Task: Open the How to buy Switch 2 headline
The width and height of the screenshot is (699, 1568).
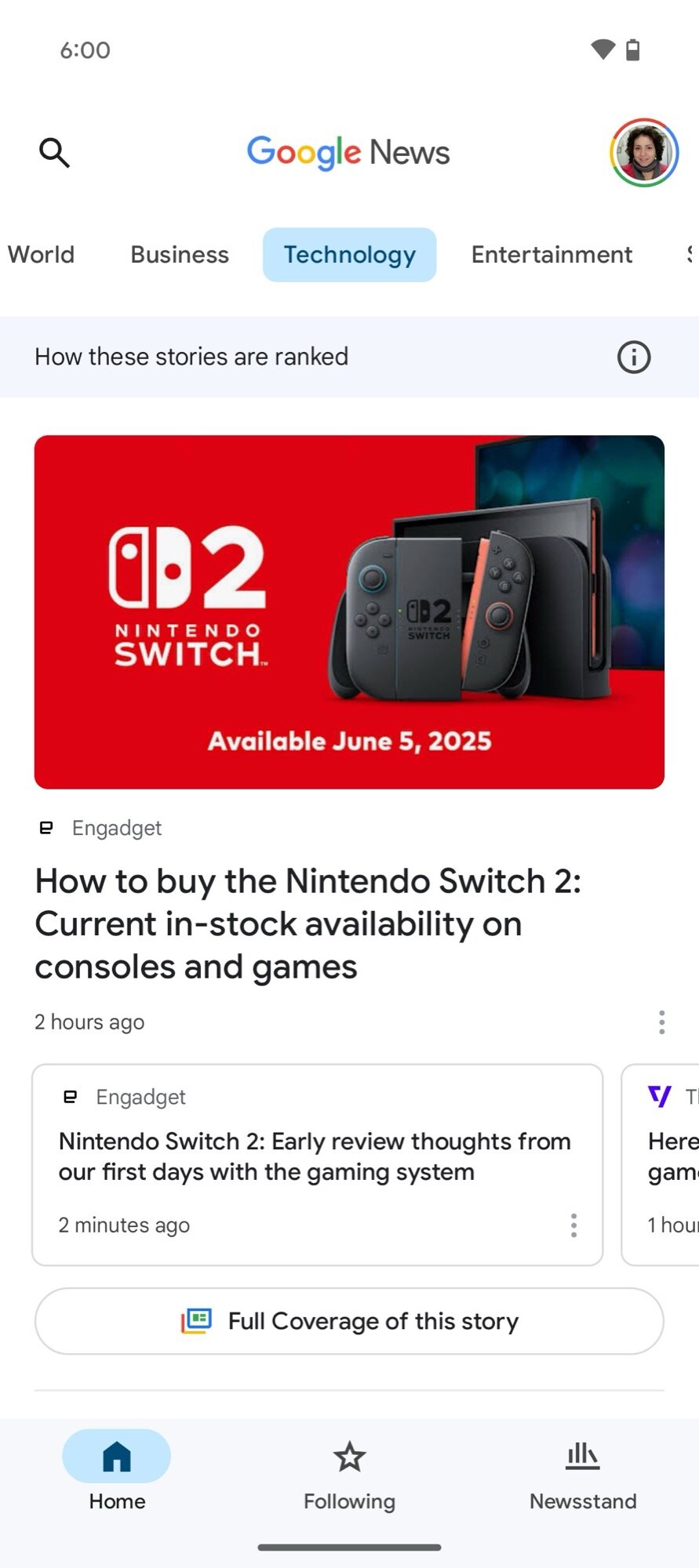Action: coord(308,924)
